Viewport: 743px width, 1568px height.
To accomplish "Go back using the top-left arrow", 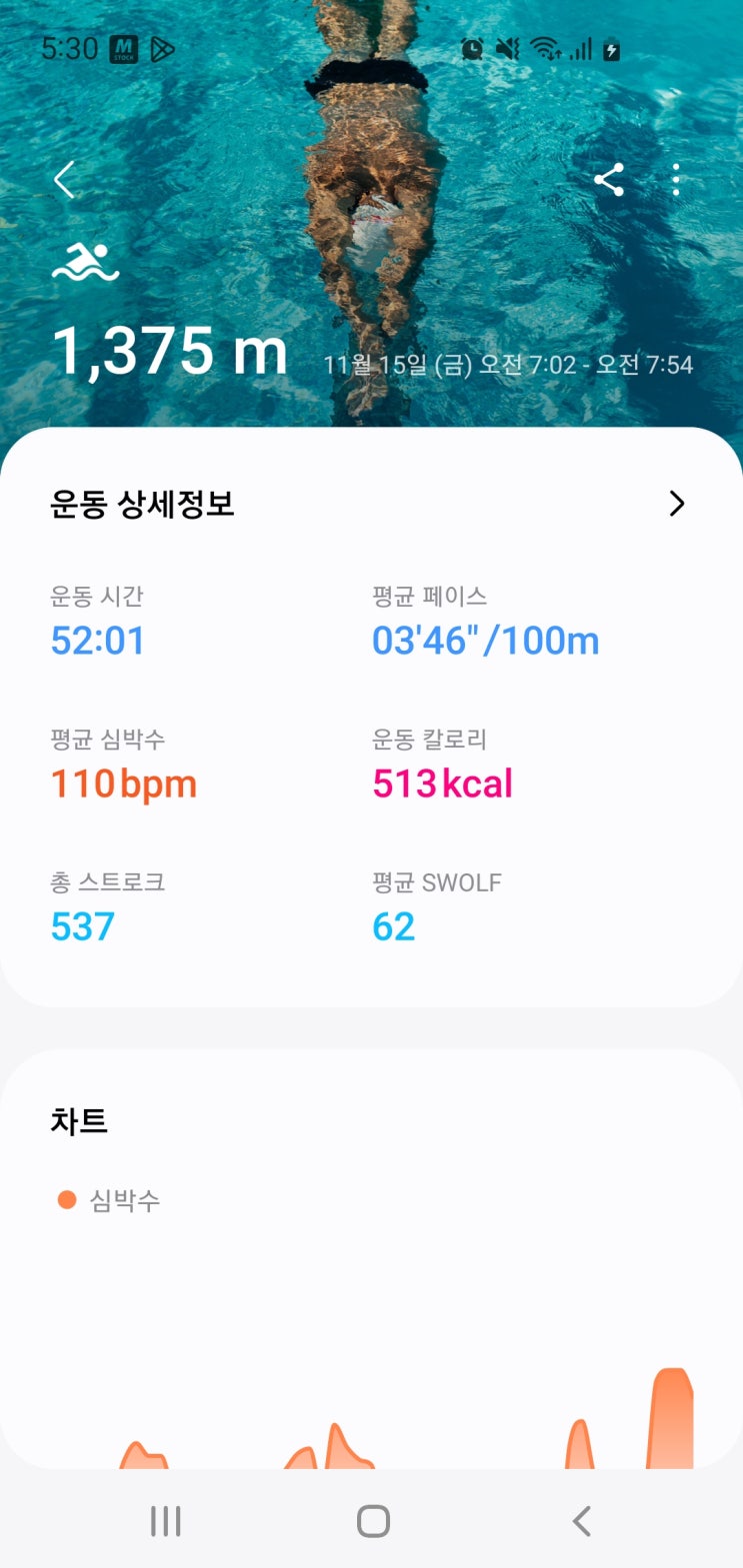I will (x=65, y=181).
